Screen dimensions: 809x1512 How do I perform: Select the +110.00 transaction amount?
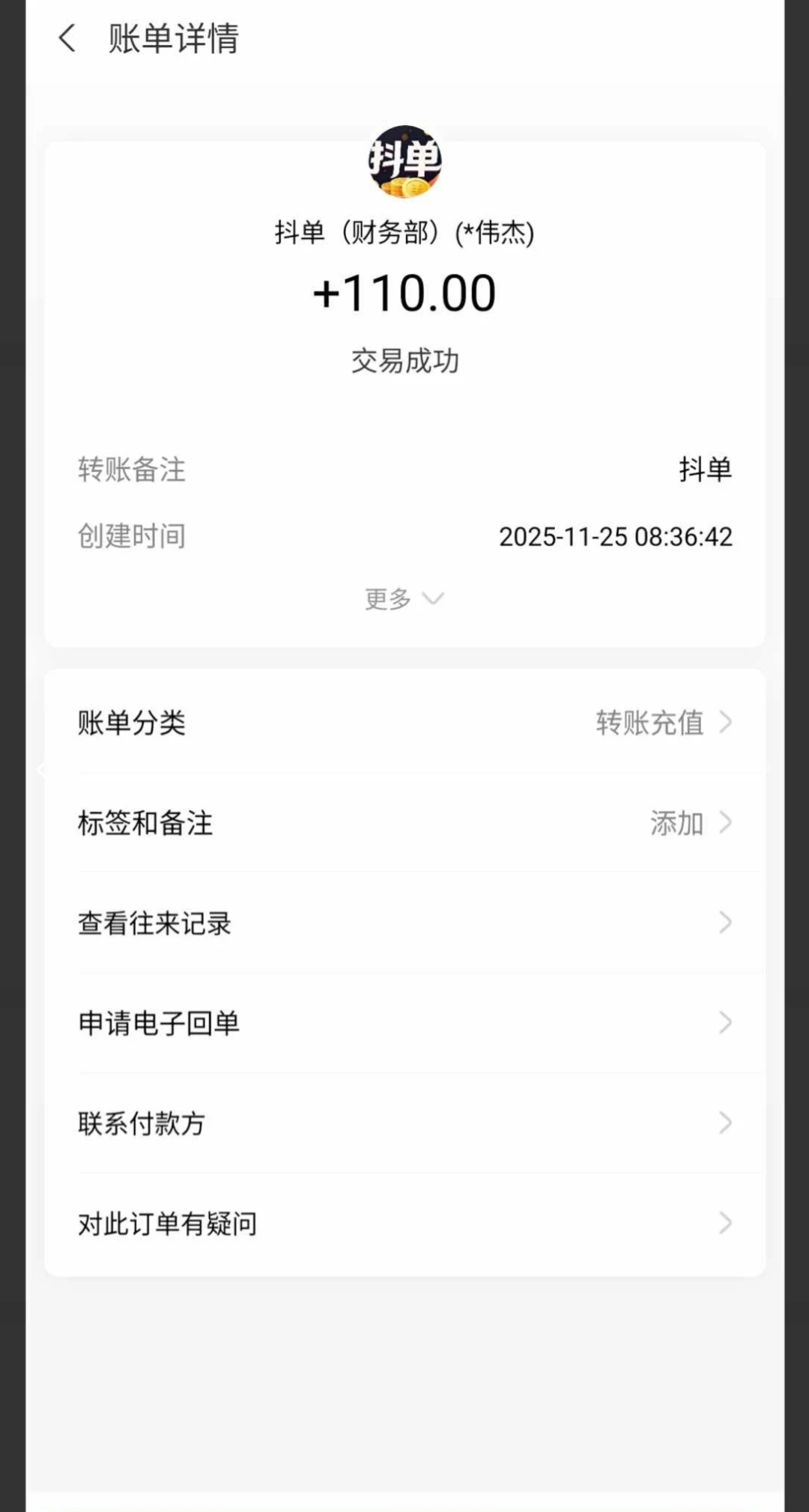[404, 293]
